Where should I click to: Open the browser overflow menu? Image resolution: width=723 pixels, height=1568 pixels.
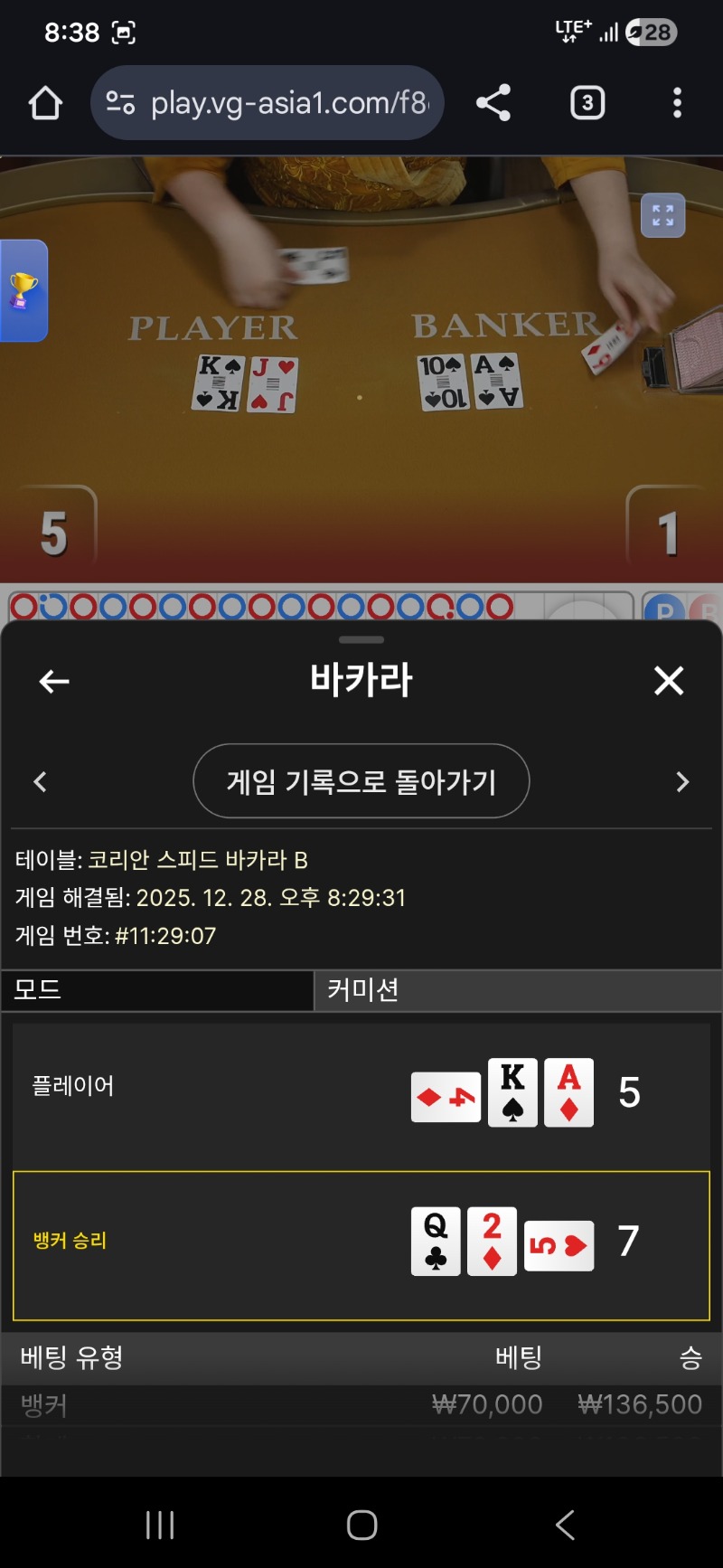point(677,103)
